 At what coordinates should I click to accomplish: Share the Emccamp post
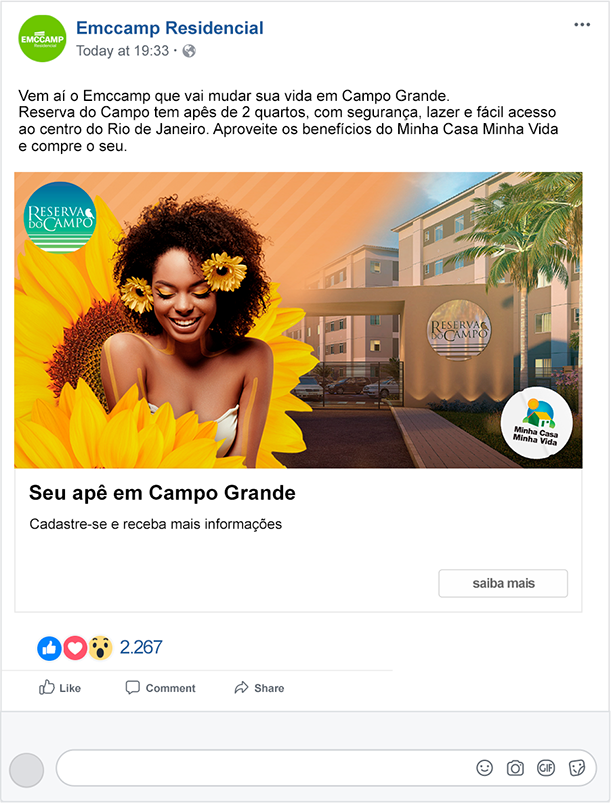click(259, 688)
